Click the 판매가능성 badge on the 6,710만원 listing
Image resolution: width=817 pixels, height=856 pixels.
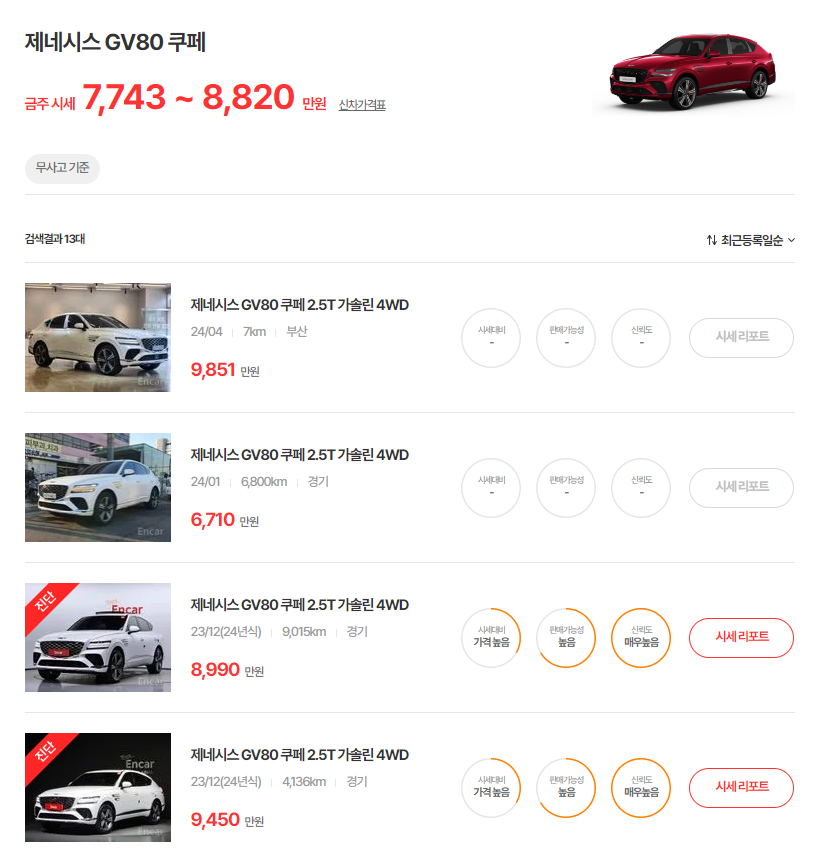point(565,488)
